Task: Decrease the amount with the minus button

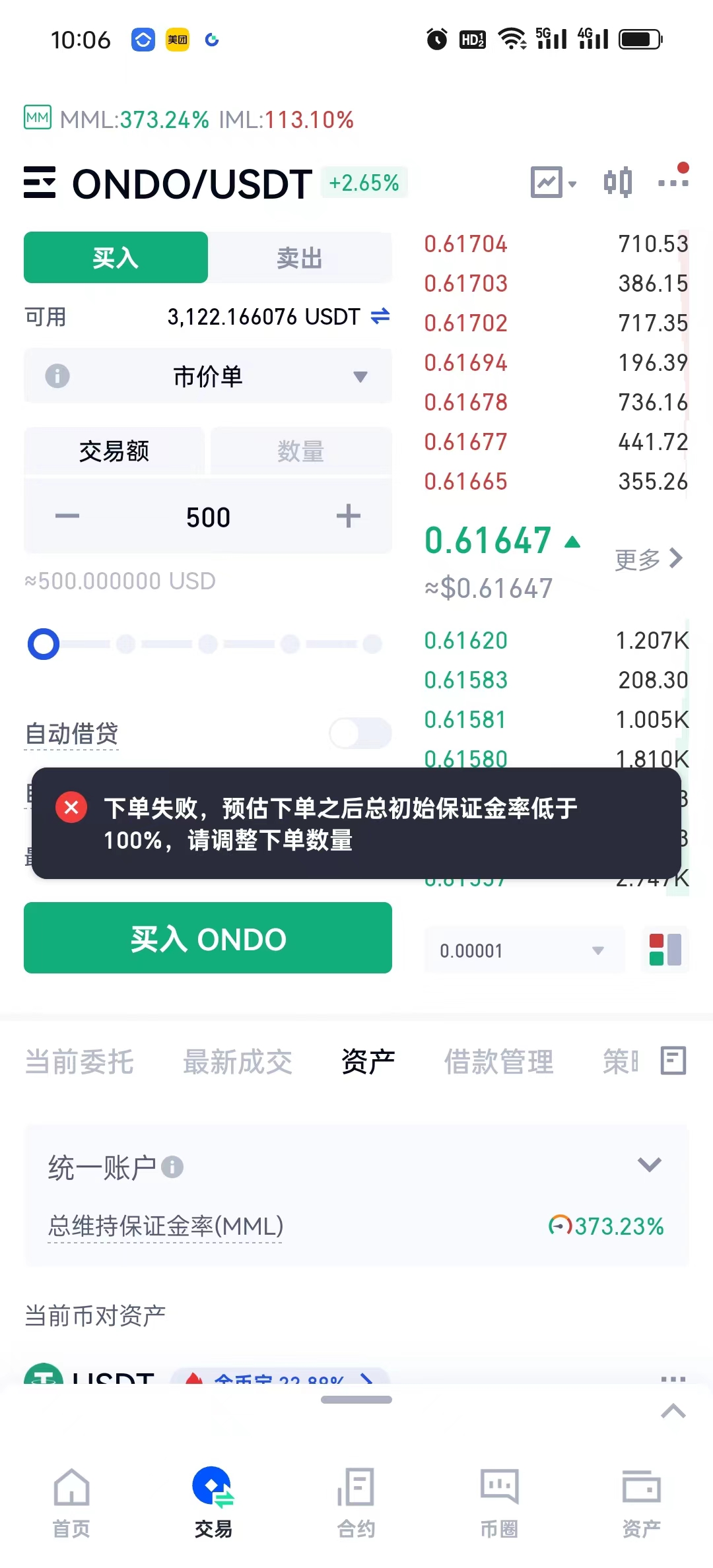Action: [67, 516]
